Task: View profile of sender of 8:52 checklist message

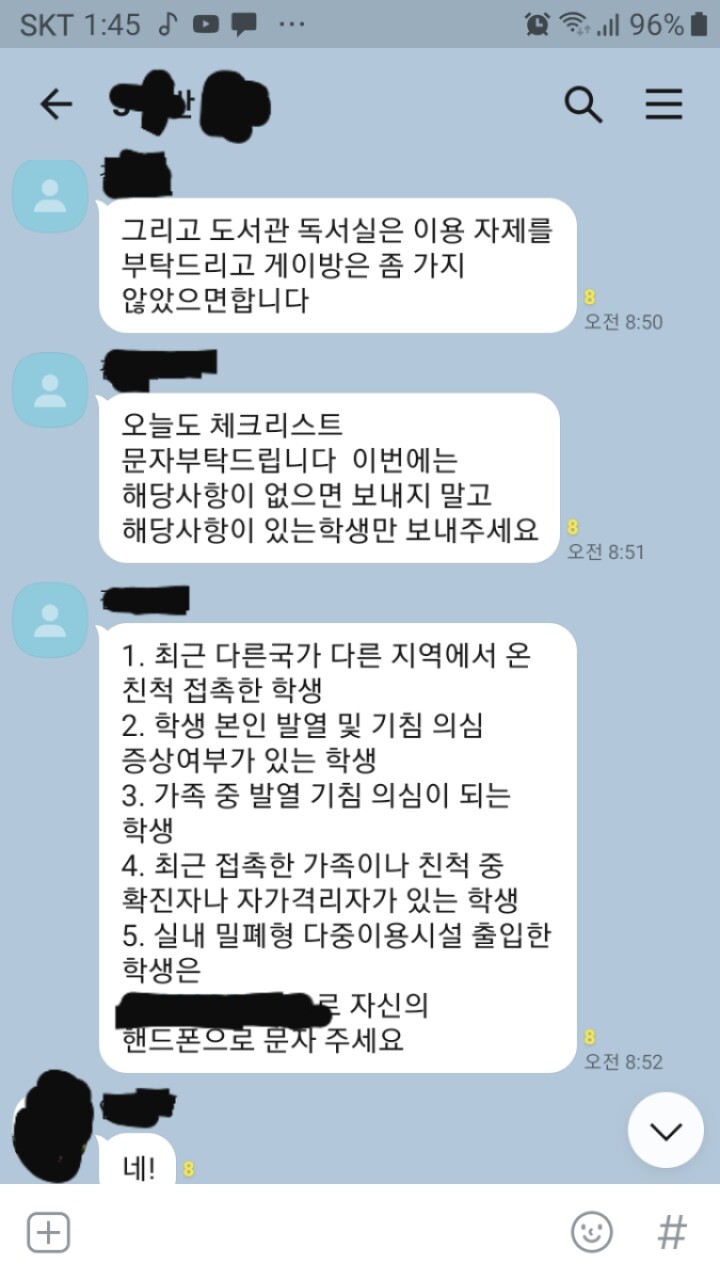Action: tap(50, 620)
